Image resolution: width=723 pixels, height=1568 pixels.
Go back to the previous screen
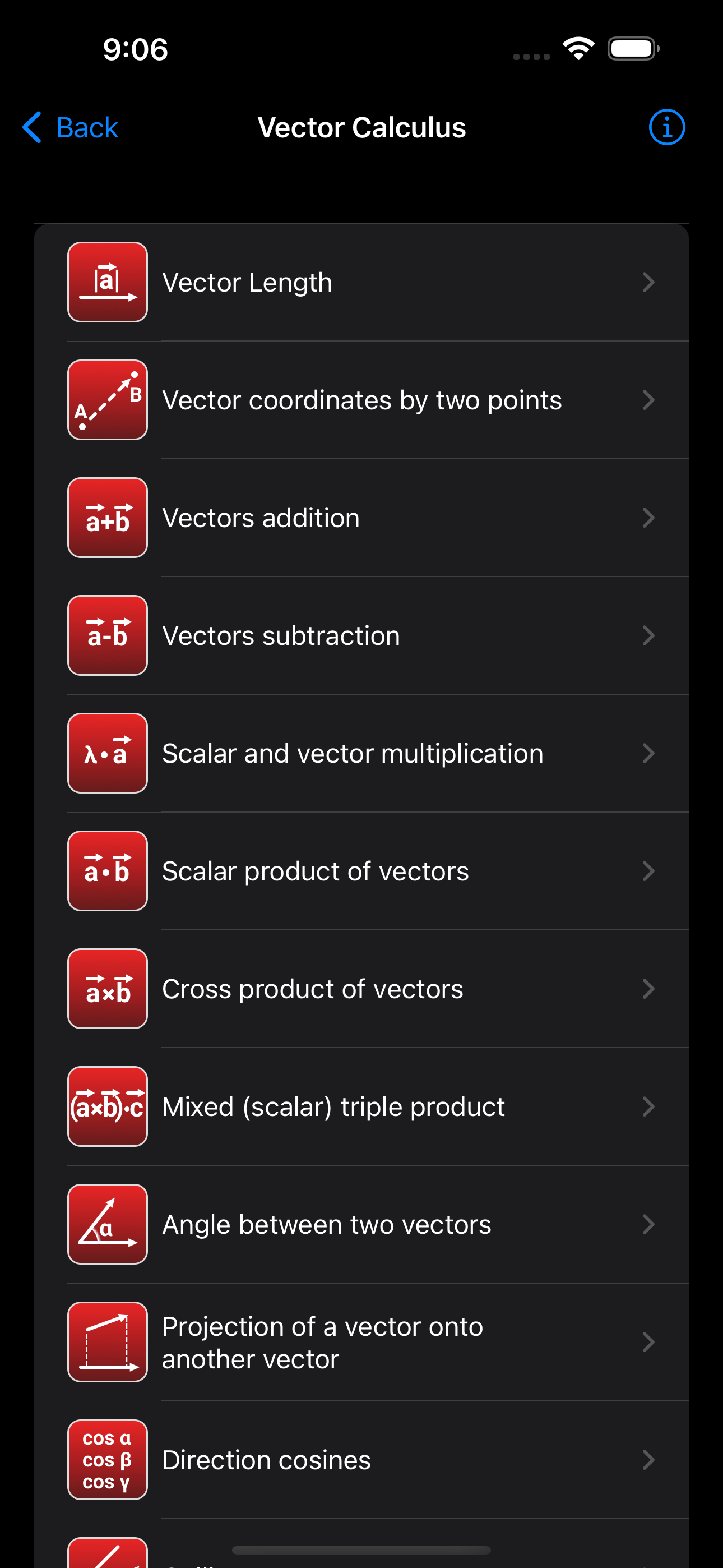[70, 127]
